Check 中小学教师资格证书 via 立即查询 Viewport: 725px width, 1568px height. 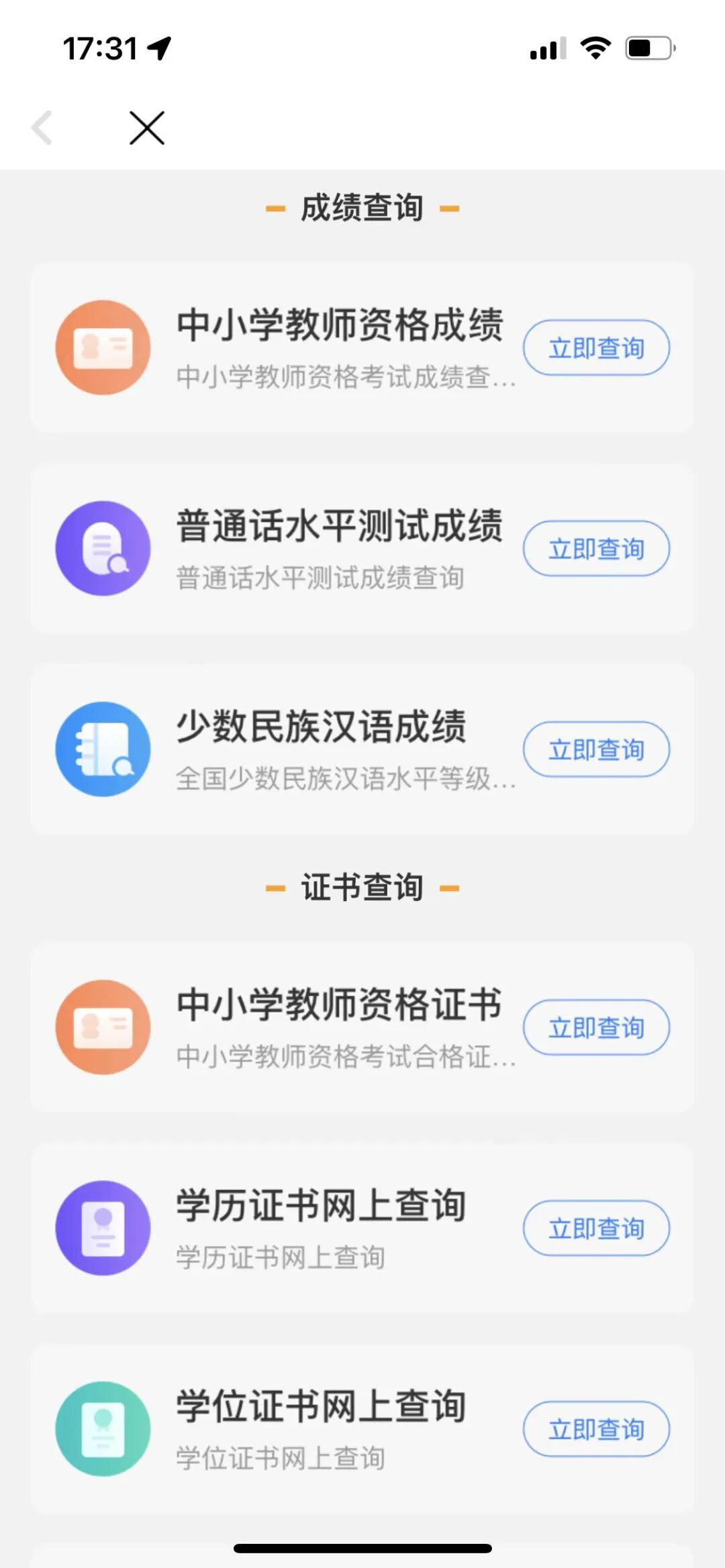coord(596,1027)
